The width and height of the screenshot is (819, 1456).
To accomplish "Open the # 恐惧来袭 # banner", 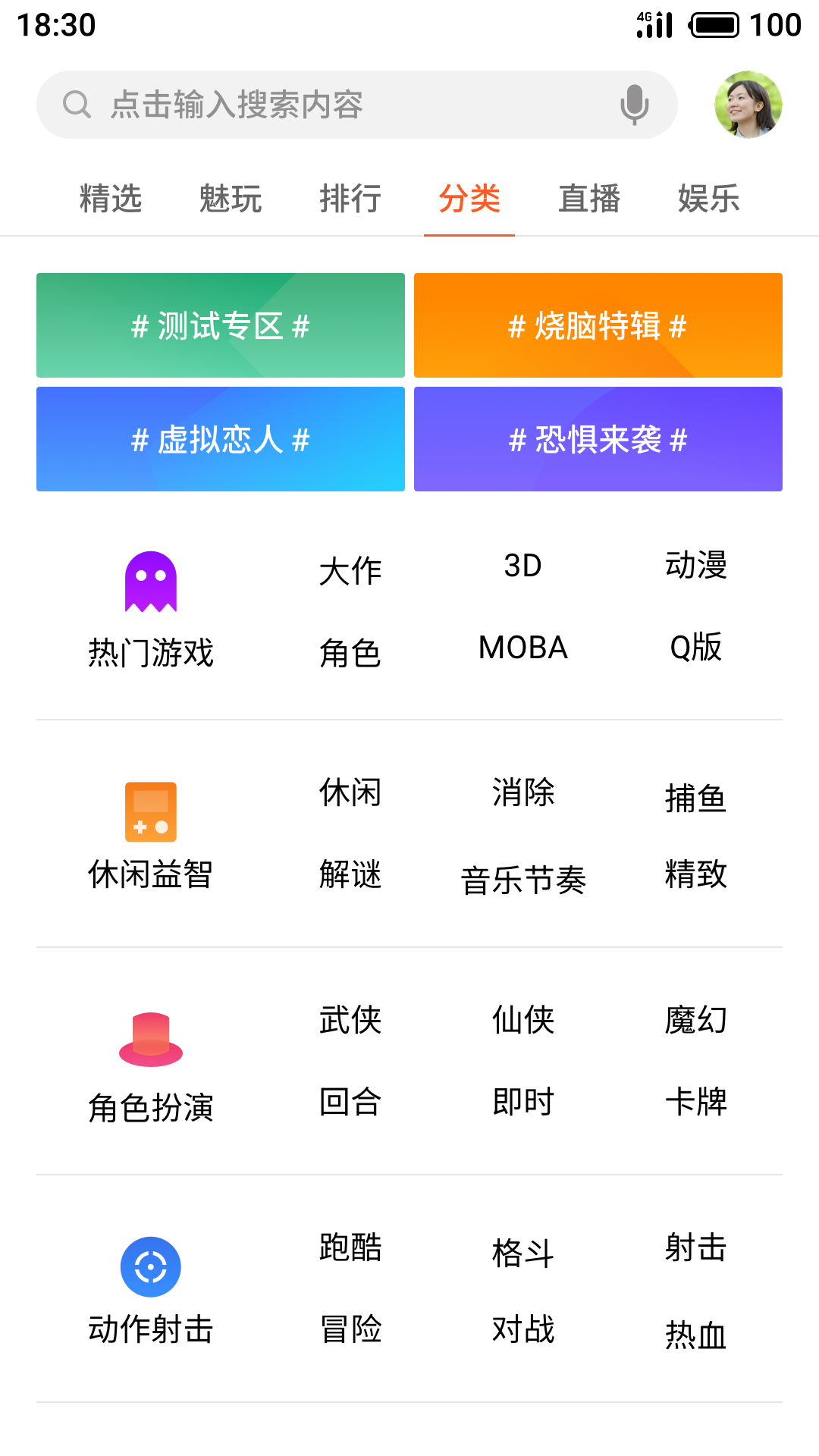I will [x=598, y=439].
